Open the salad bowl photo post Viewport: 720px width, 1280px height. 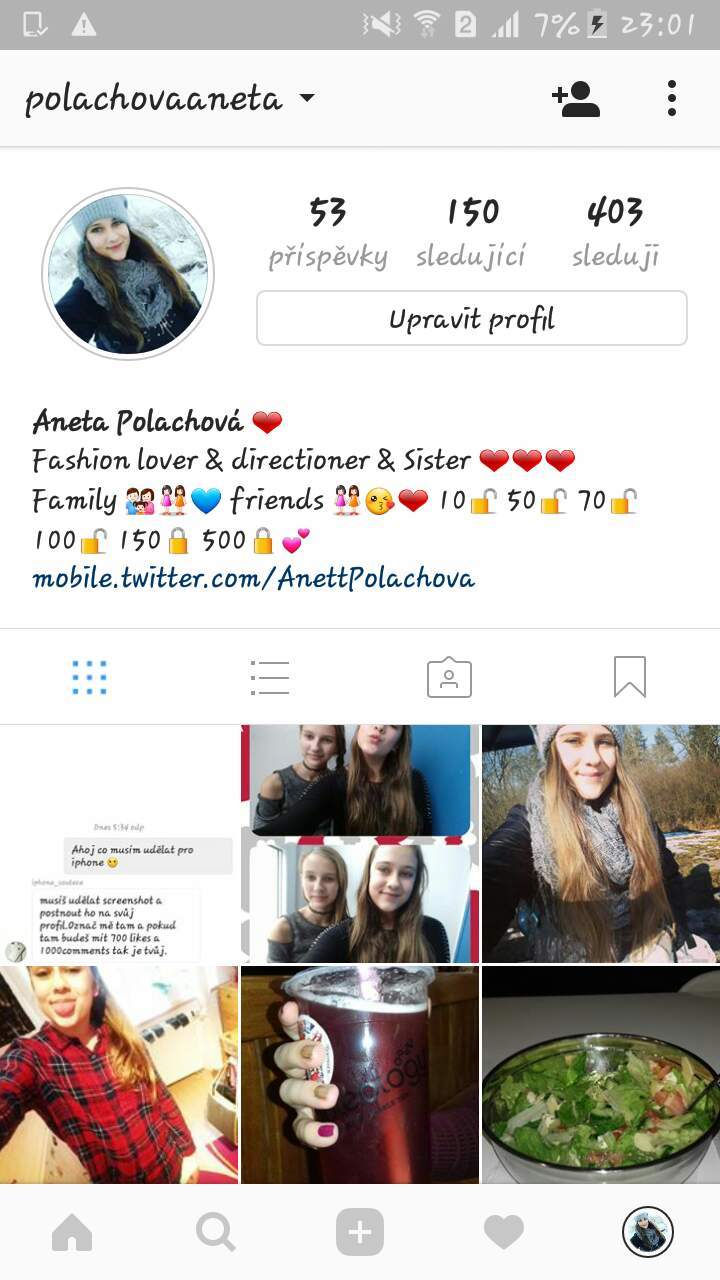click(x=601, y=1075)
